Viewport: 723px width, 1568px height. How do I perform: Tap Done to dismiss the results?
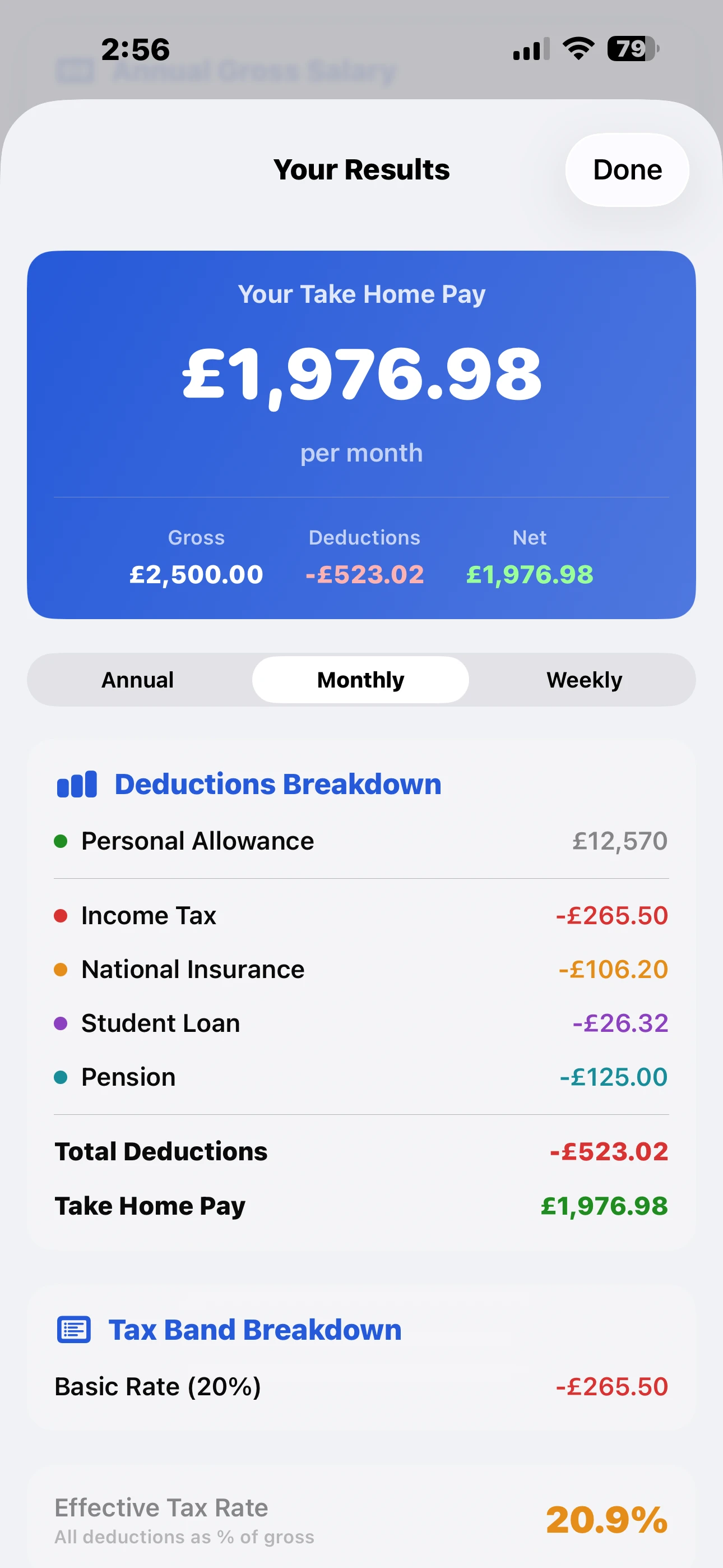tap(627, 170)
